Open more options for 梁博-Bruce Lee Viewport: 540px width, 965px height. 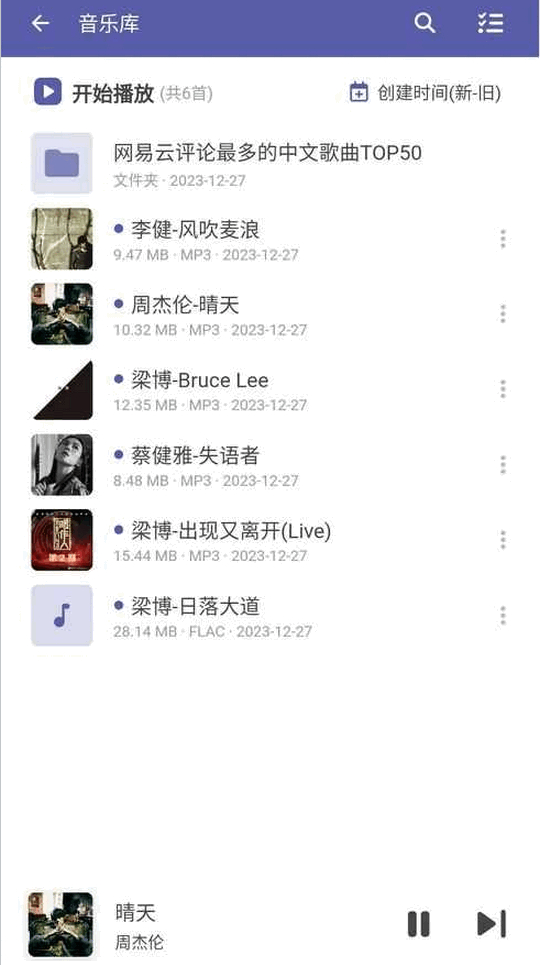503,389
